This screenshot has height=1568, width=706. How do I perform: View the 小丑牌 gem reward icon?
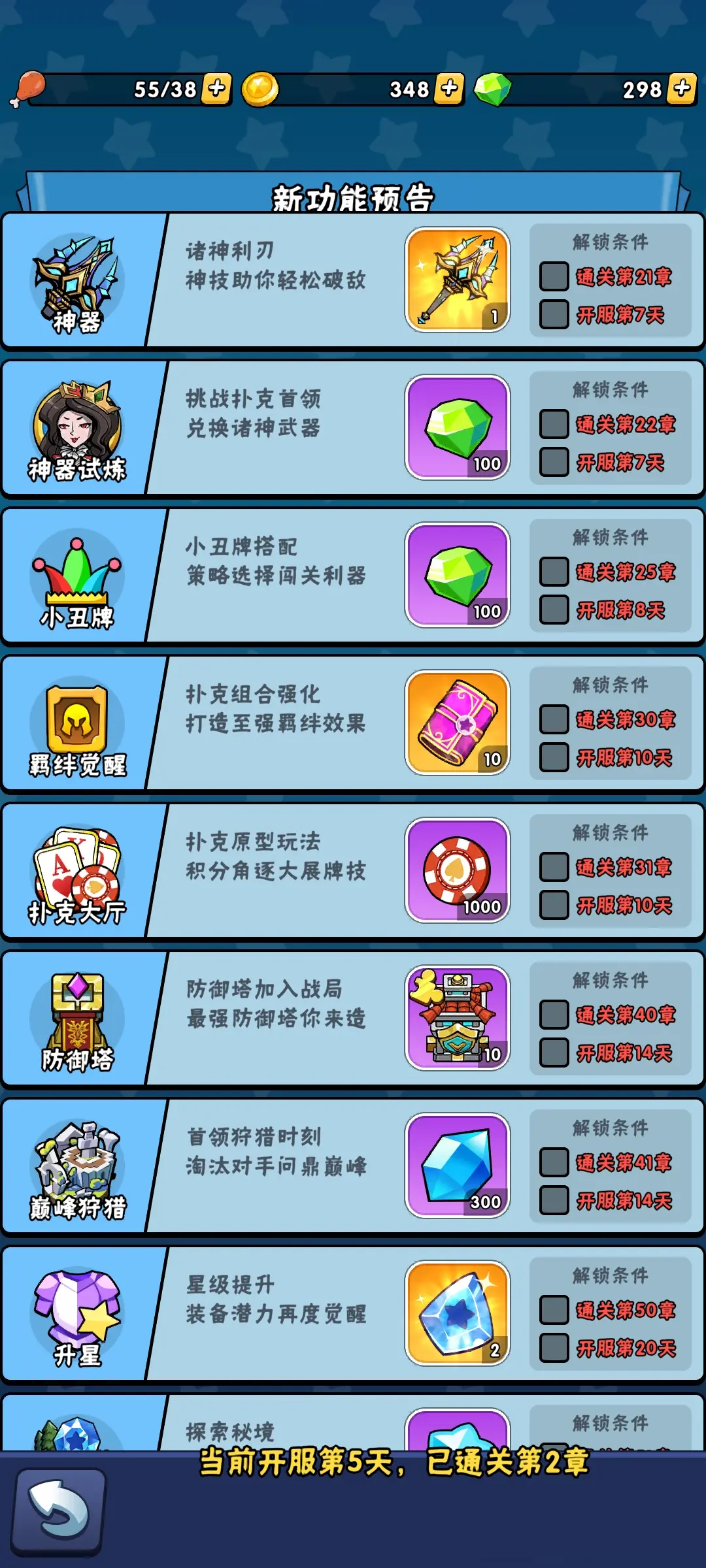click(458, 575)
